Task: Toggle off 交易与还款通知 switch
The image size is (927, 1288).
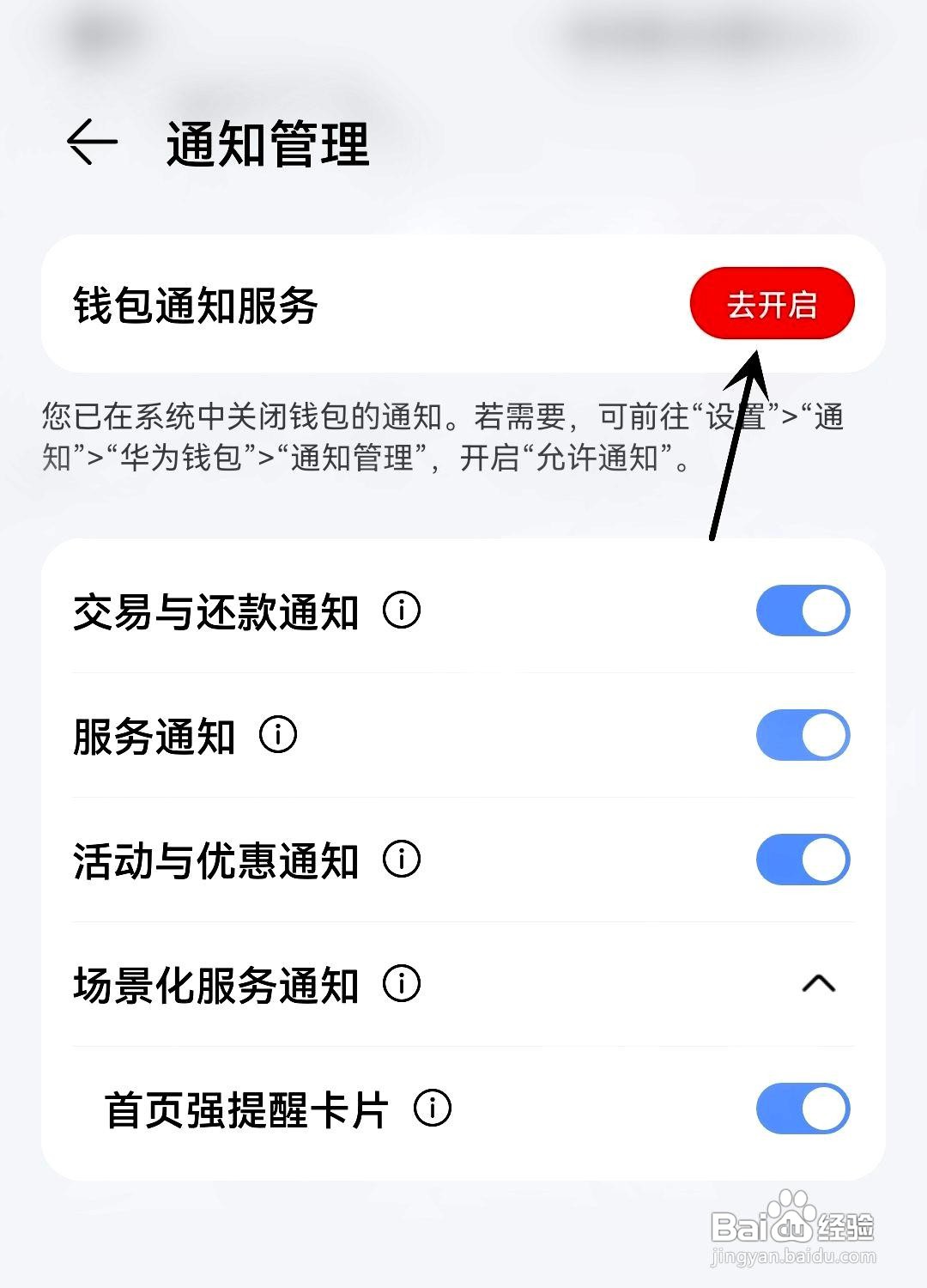Action: coord(801,612)
